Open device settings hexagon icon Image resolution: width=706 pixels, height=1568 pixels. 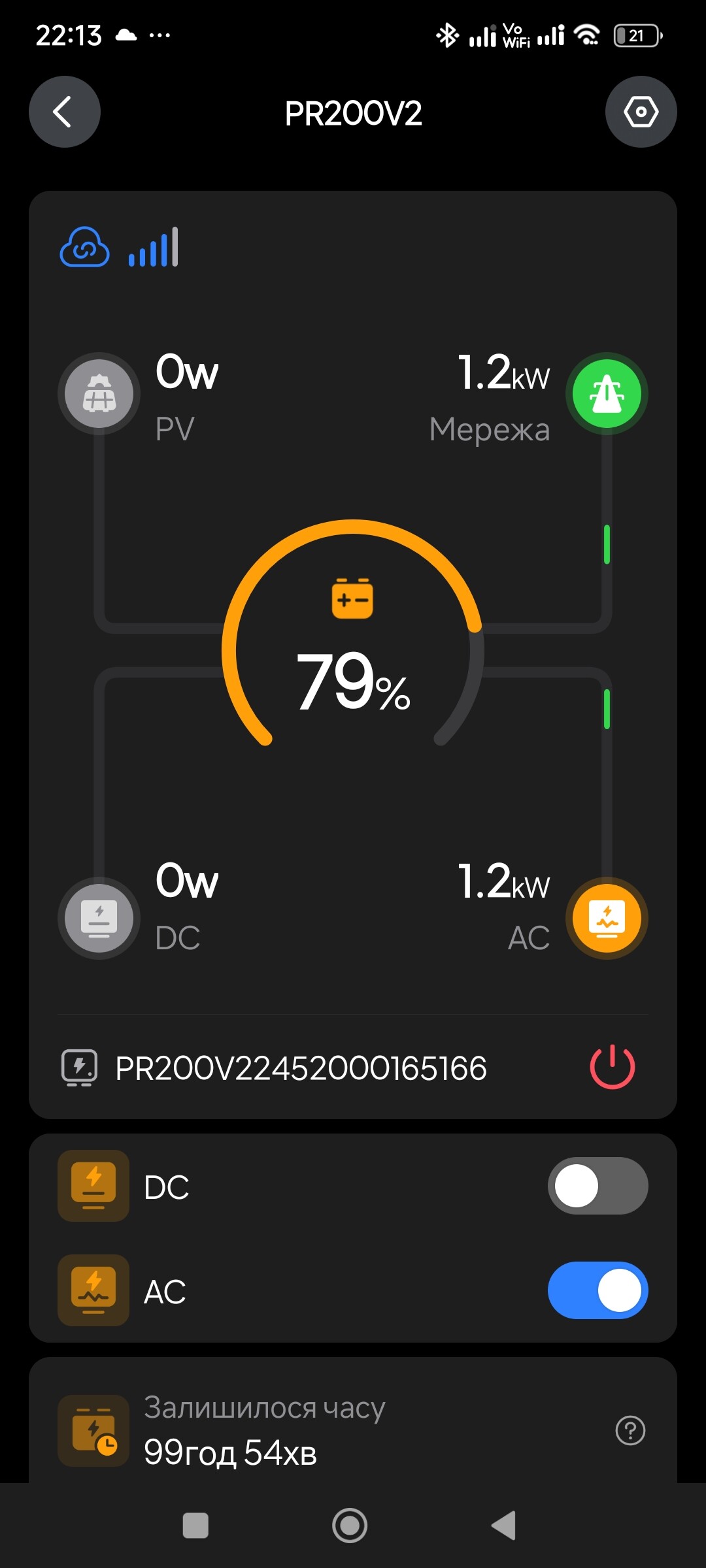coord(641,112)
